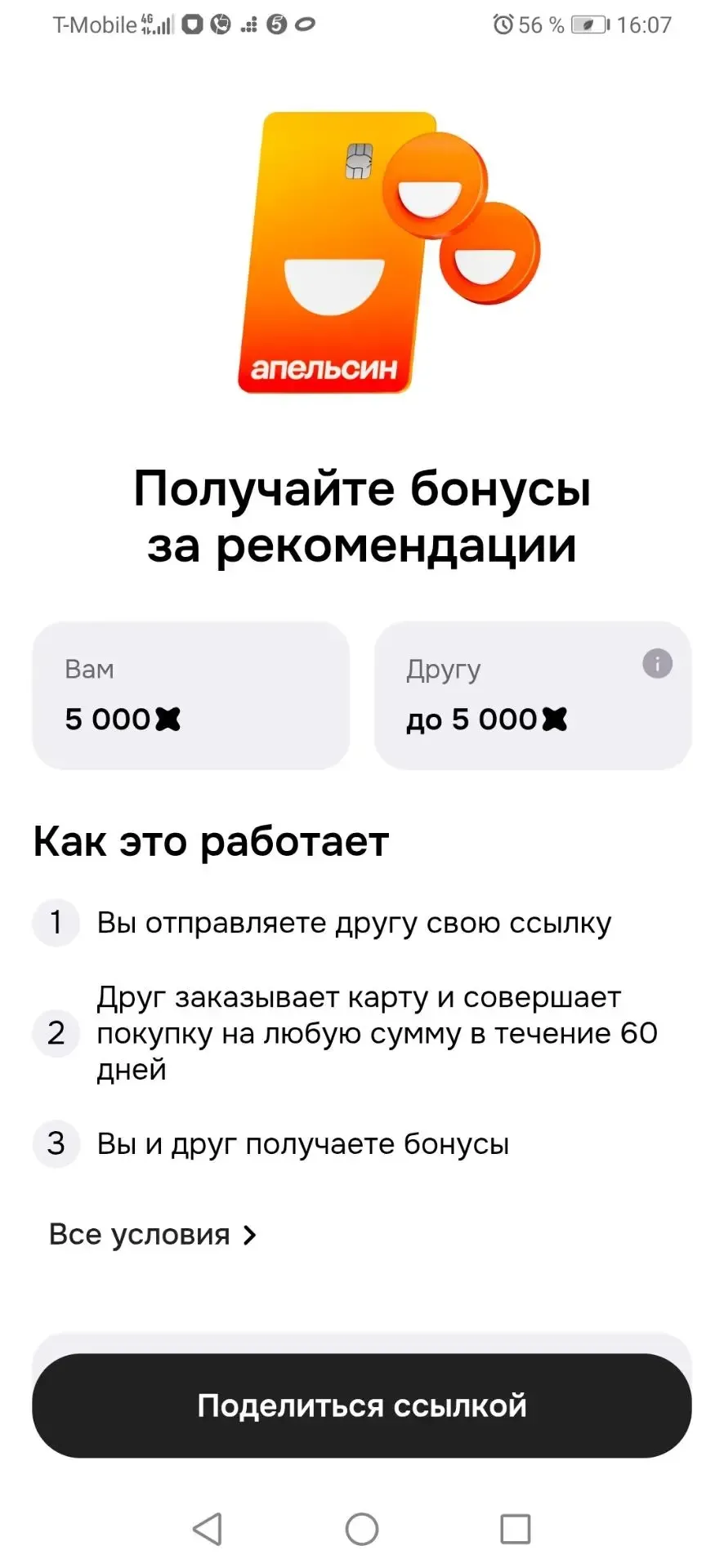The image size is (724, 1568).
Task: Open the recent apps overview
Action: [515, 1528]
